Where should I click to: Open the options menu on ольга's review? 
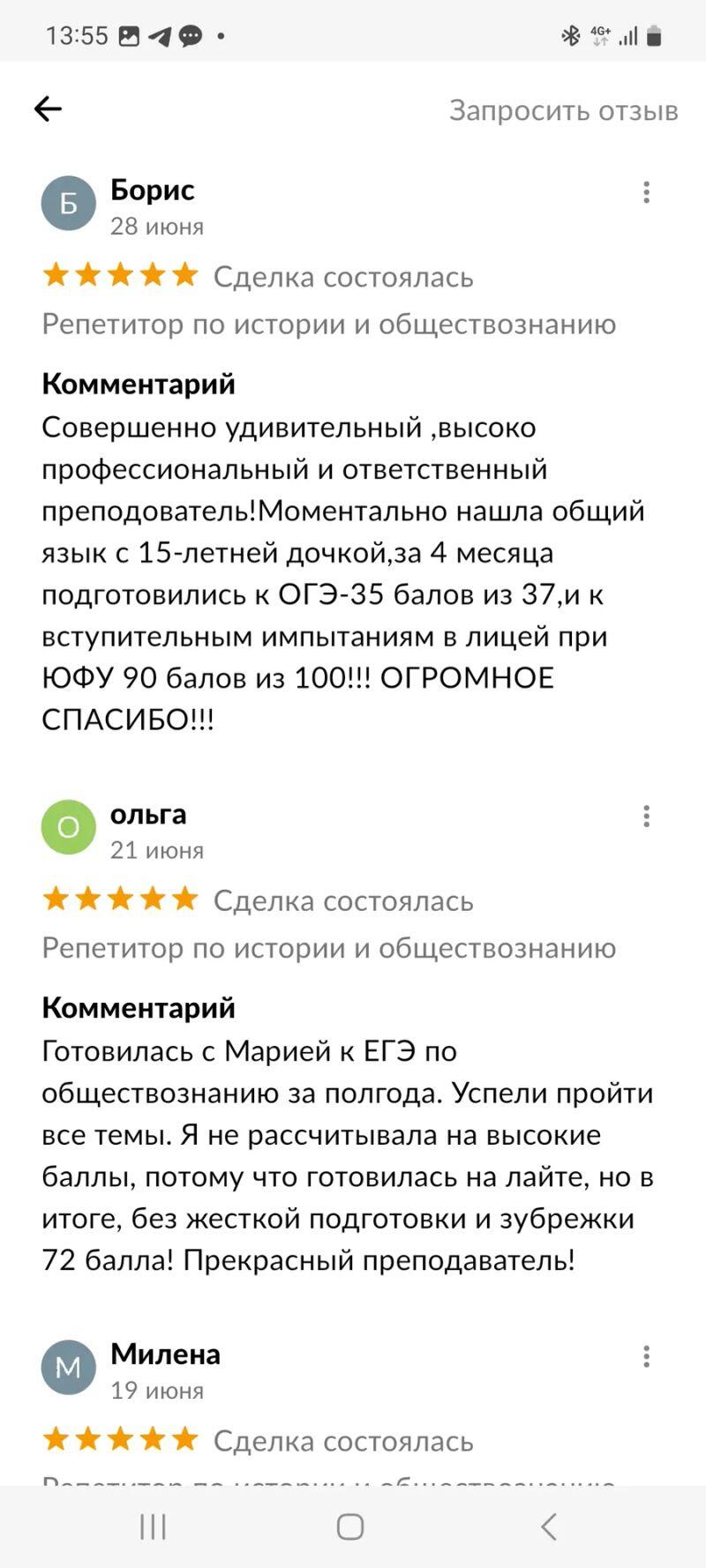(x=646, y=817)
